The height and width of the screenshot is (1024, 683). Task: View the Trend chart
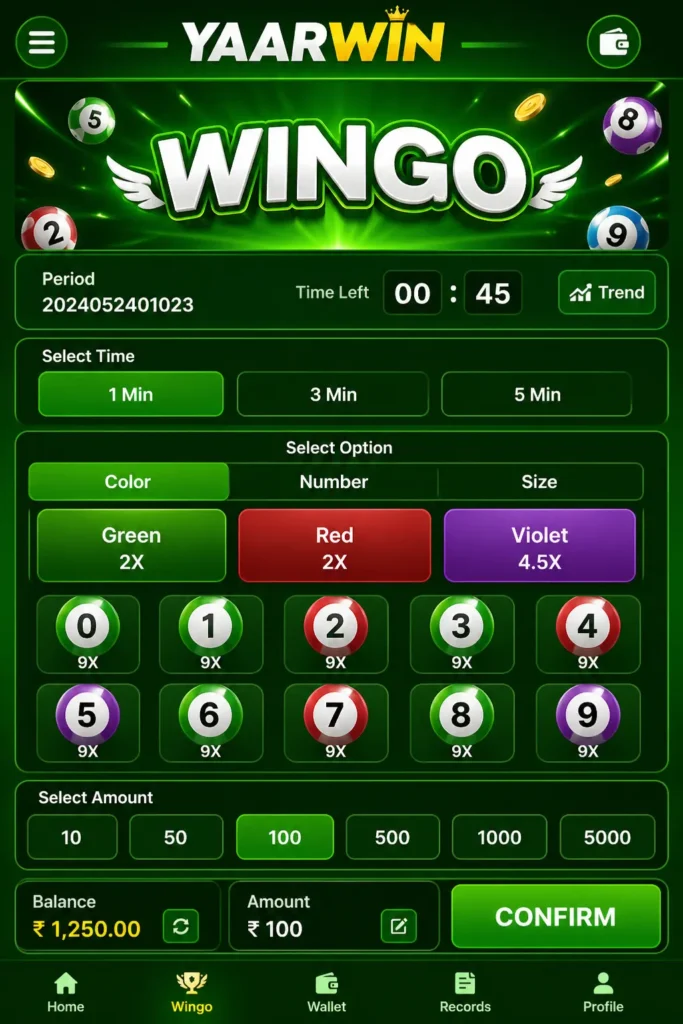(x=607, y=293)
